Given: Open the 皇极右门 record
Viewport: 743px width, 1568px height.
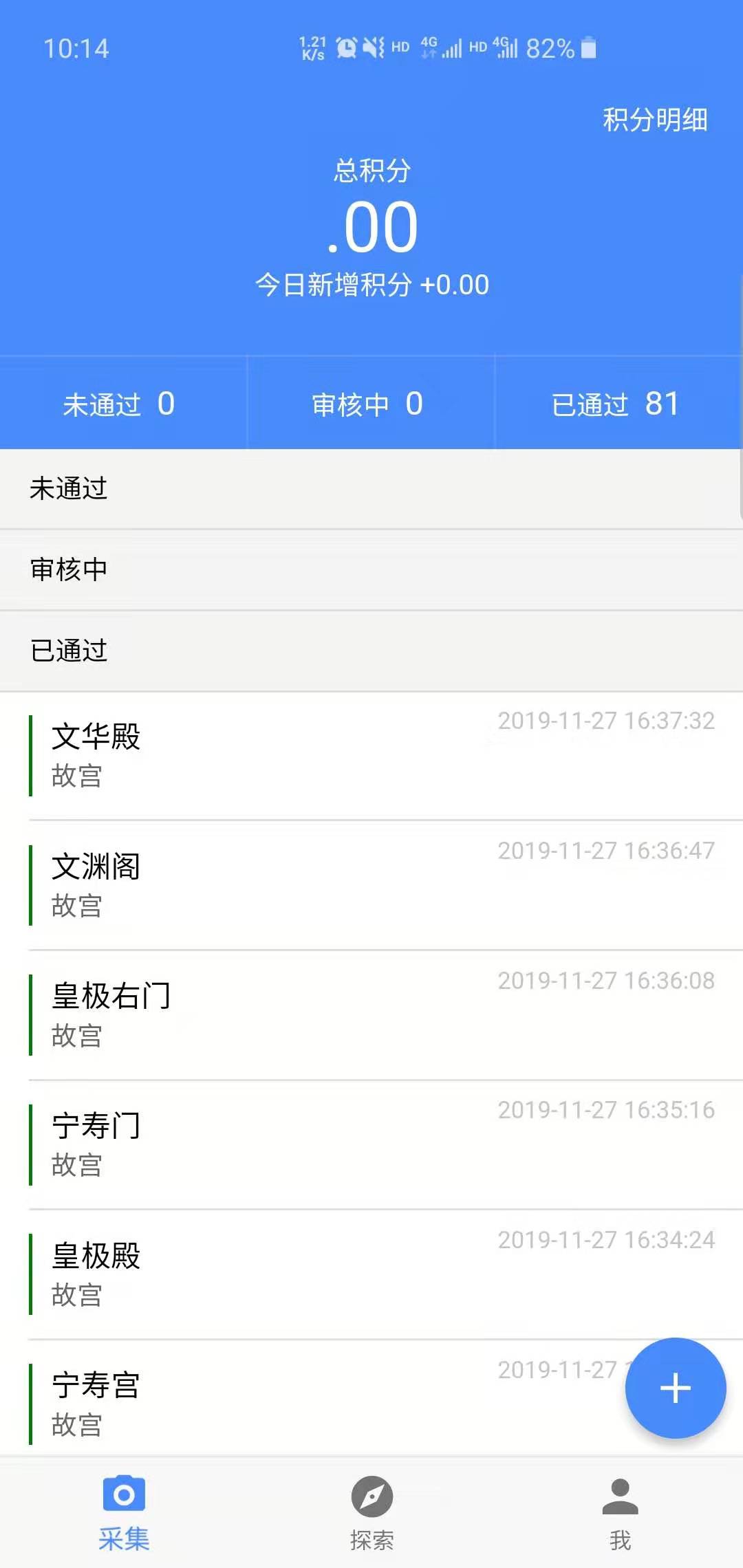Looking at the screenshot, I should pos(371,1015).
